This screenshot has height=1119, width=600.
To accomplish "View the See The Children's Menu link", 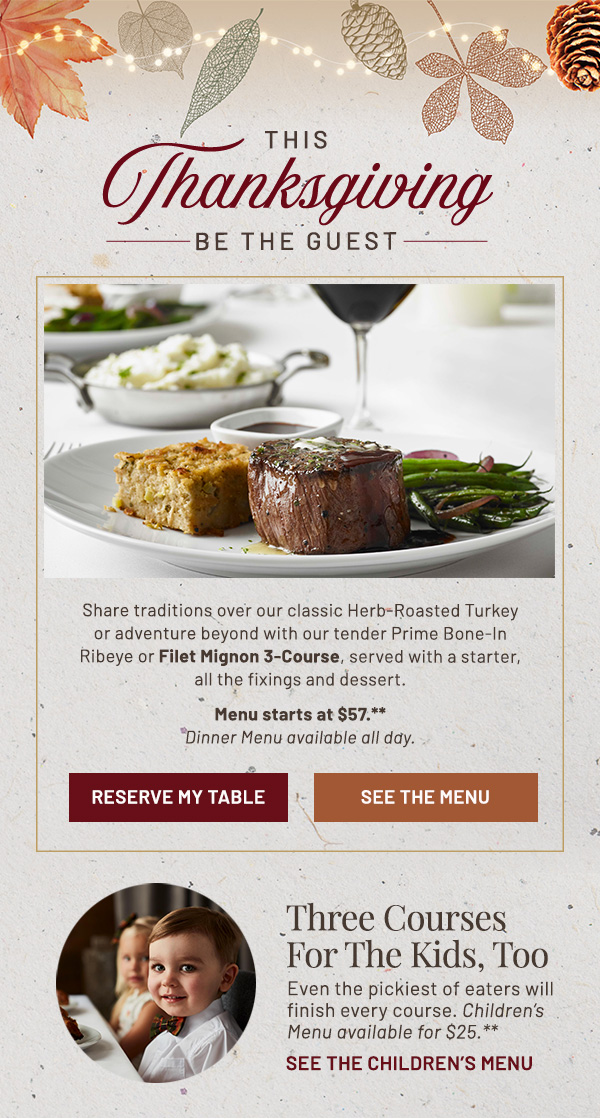I will click(x=409, y=1063).
